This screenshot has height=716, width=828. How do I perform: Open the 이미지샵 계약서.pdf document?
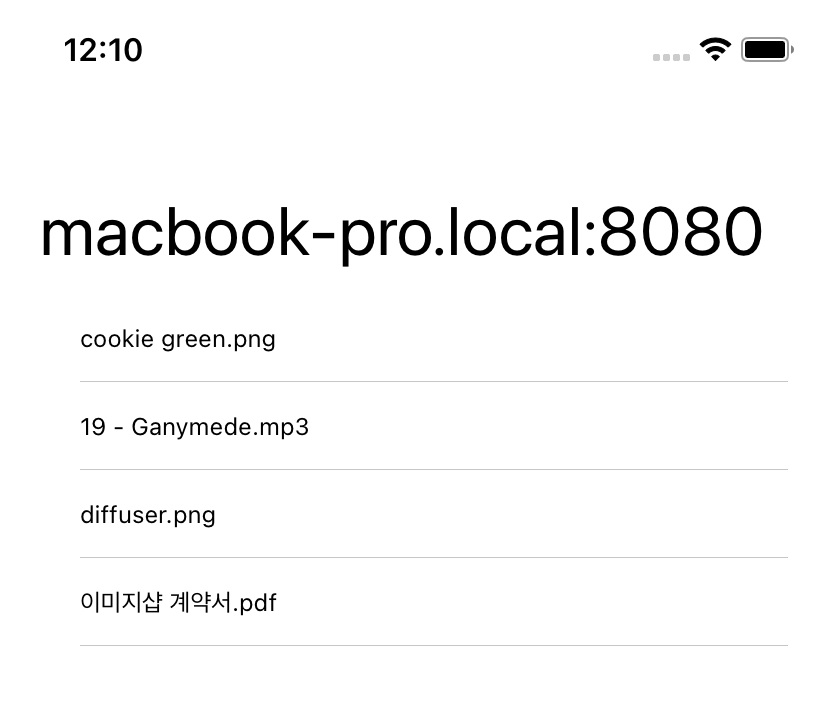178,603
